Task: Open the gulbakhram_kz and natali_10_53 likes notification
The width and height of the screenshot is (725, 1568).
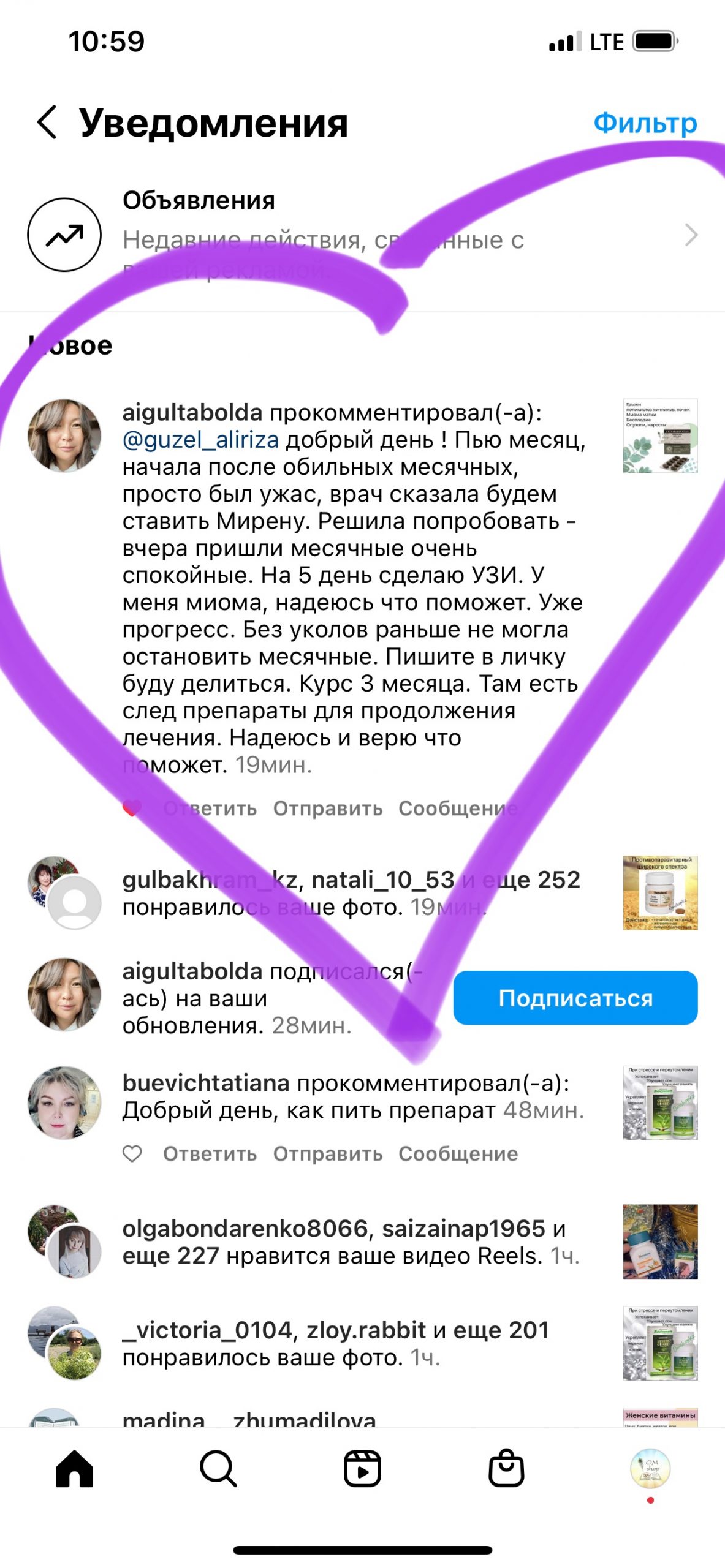Action: [351, 893]
